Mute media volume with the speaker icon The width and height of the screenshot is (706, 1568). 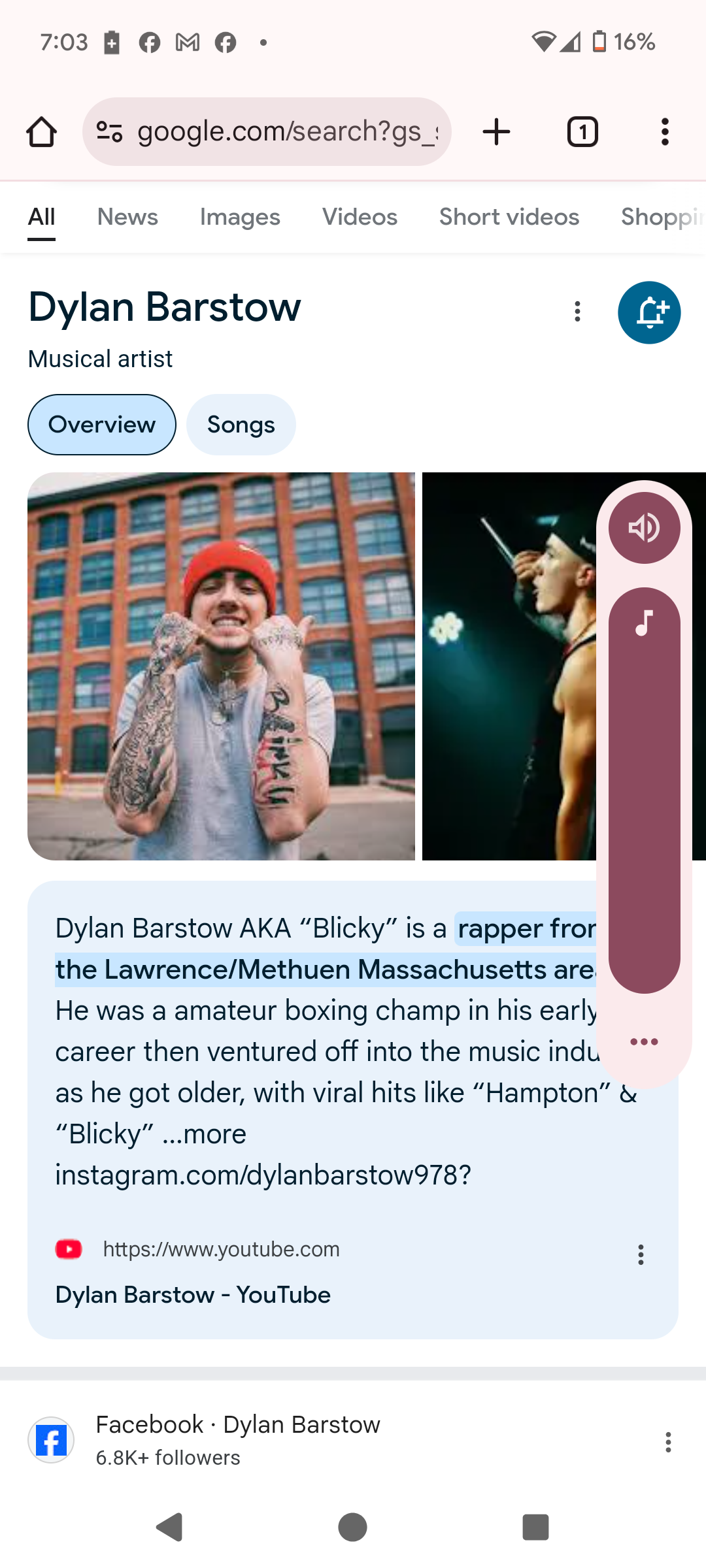click(x=645, y=528)
